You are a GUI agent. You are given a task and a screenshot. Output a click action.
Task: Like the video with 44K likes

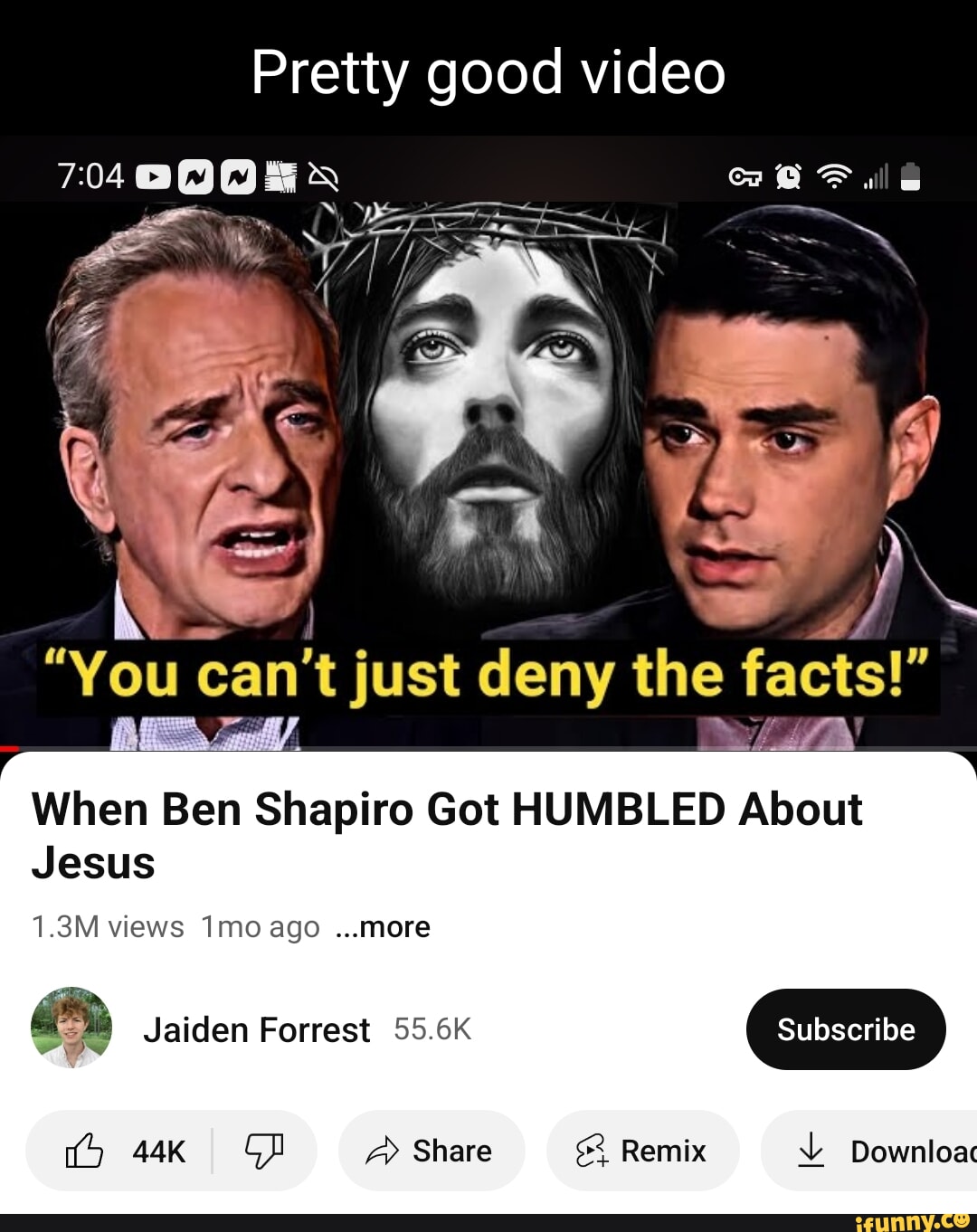(124, 1151)
